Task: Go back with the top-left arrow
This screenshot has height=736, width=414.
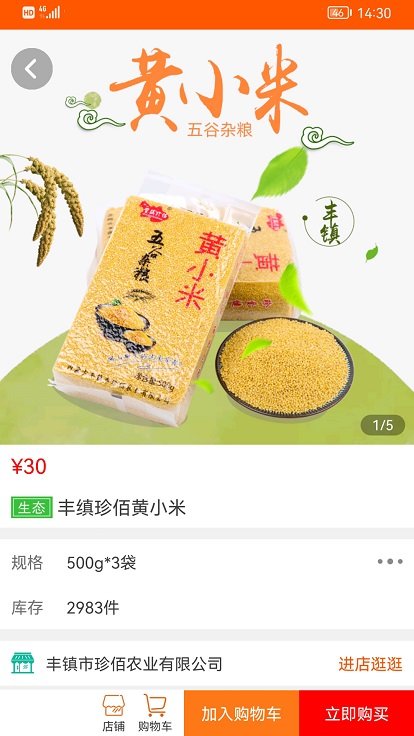Action: pos(31,69)
